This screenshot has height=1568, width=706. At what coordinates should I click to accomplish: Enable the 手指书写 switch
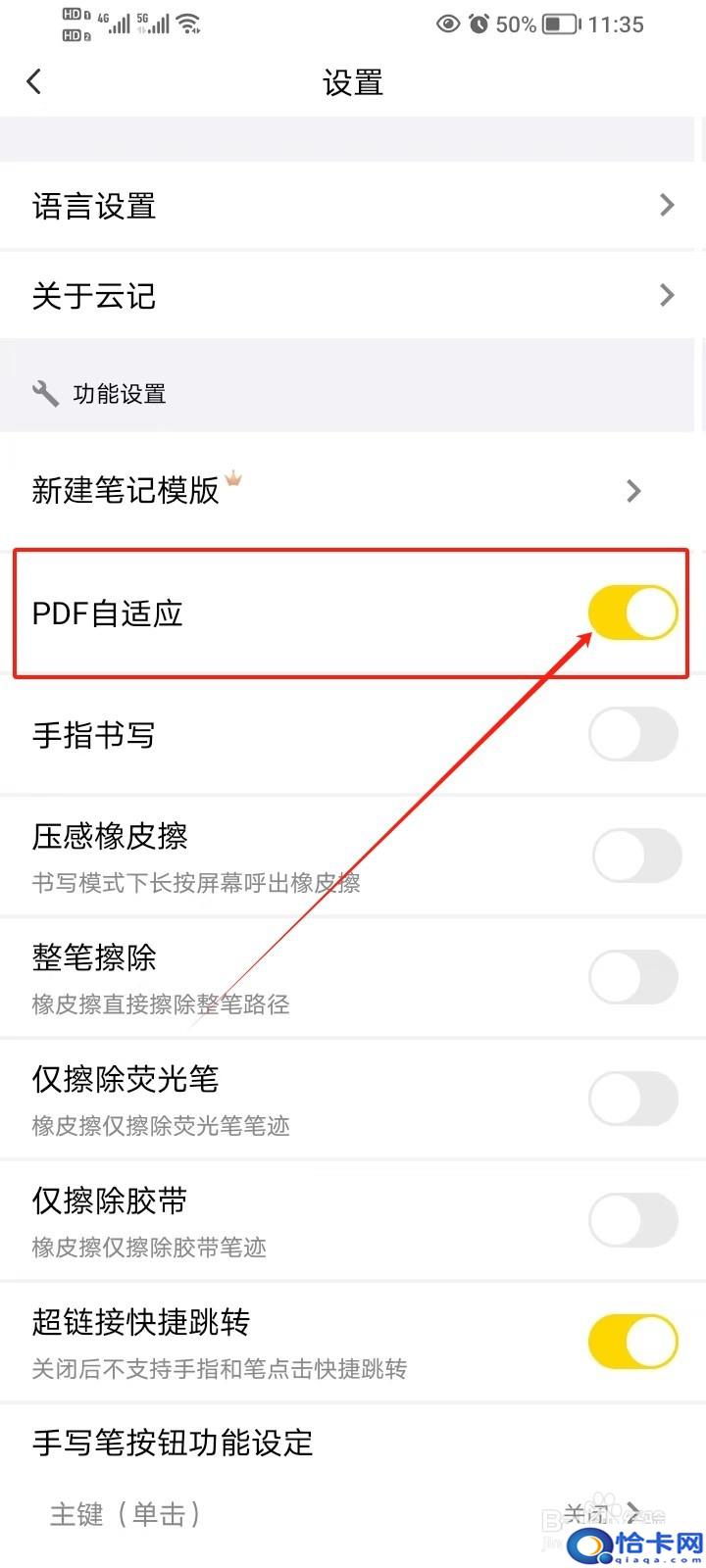coord(633,735)
